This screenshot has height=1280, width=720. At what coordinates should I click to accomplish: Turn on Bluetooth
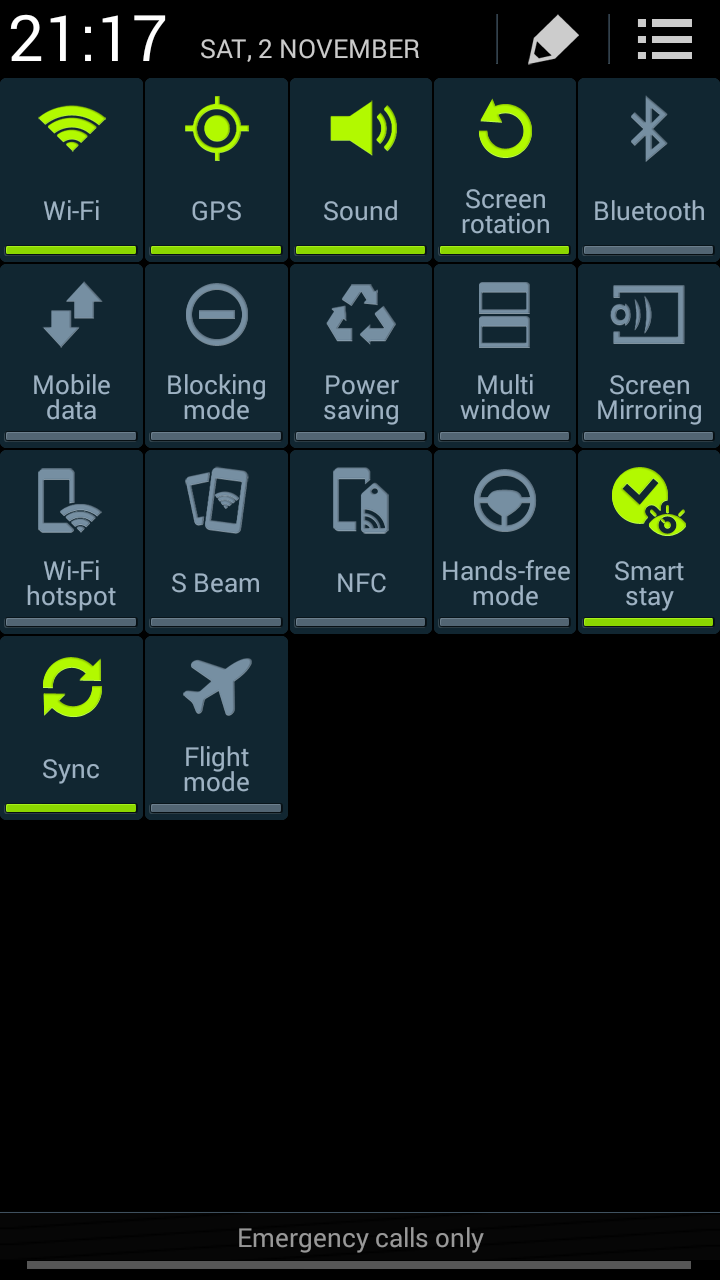(649, 169)
